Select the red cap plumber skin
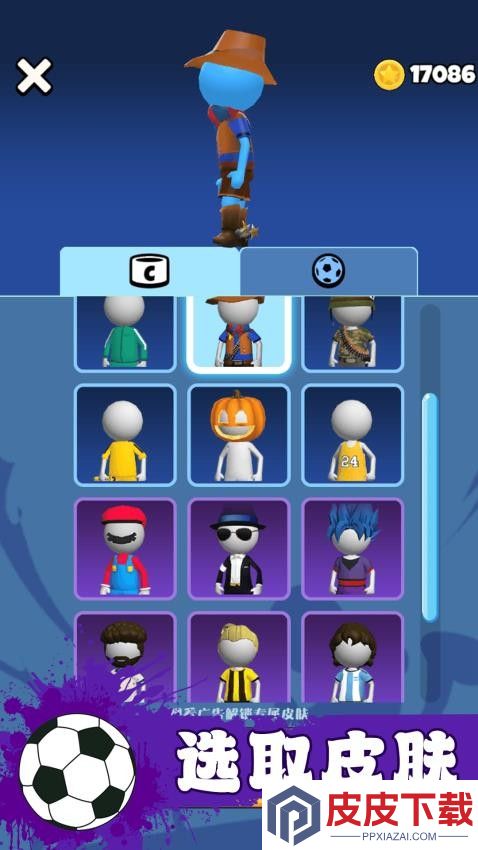The height and width of the screenshot is (850, 478). click(x=125, y=549)
